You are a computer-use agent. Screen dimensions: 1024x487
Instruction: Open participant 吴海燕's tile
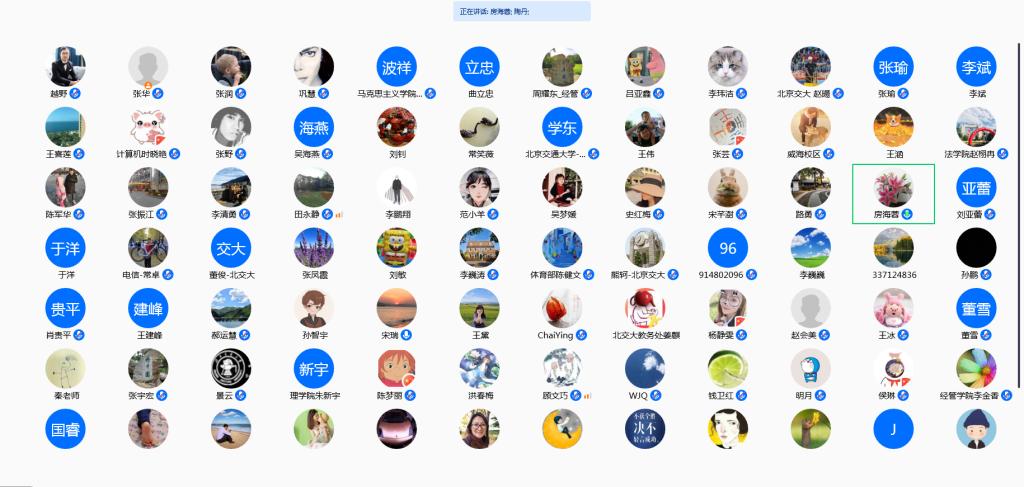pos(314,127)
